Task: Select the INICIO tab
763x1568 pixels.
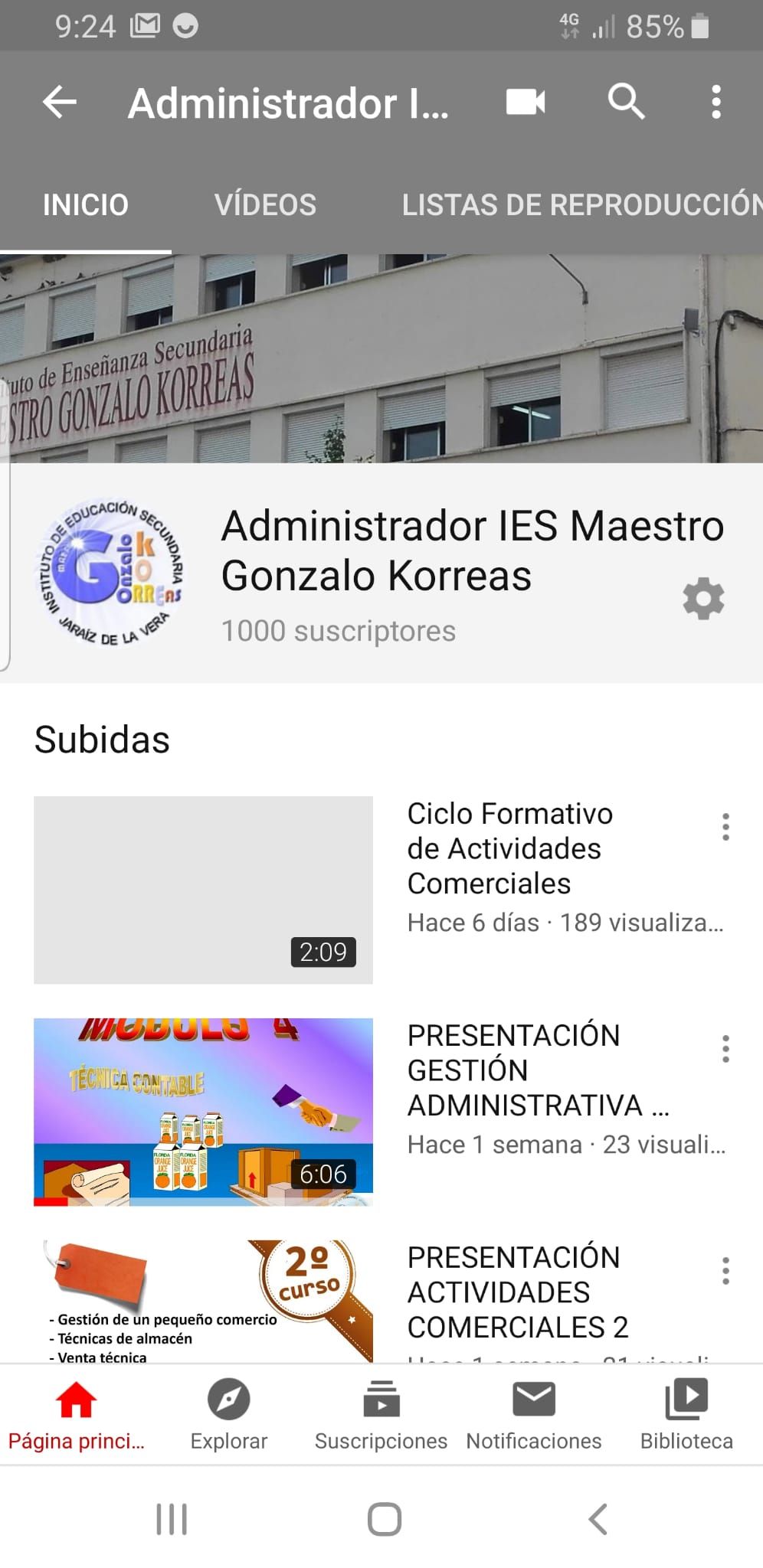Action: pos(85,205)
